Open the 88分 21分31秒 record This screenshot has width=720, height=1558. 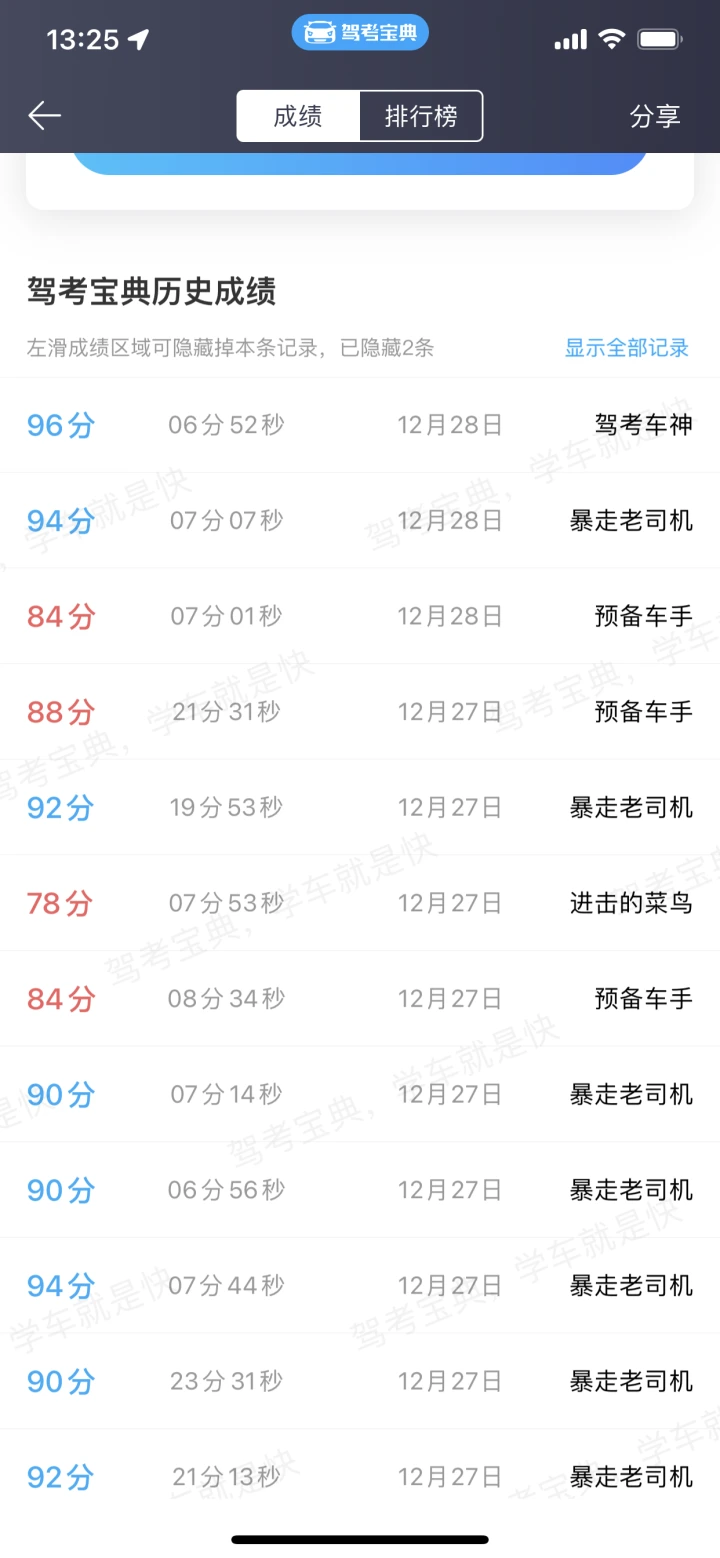360,712
